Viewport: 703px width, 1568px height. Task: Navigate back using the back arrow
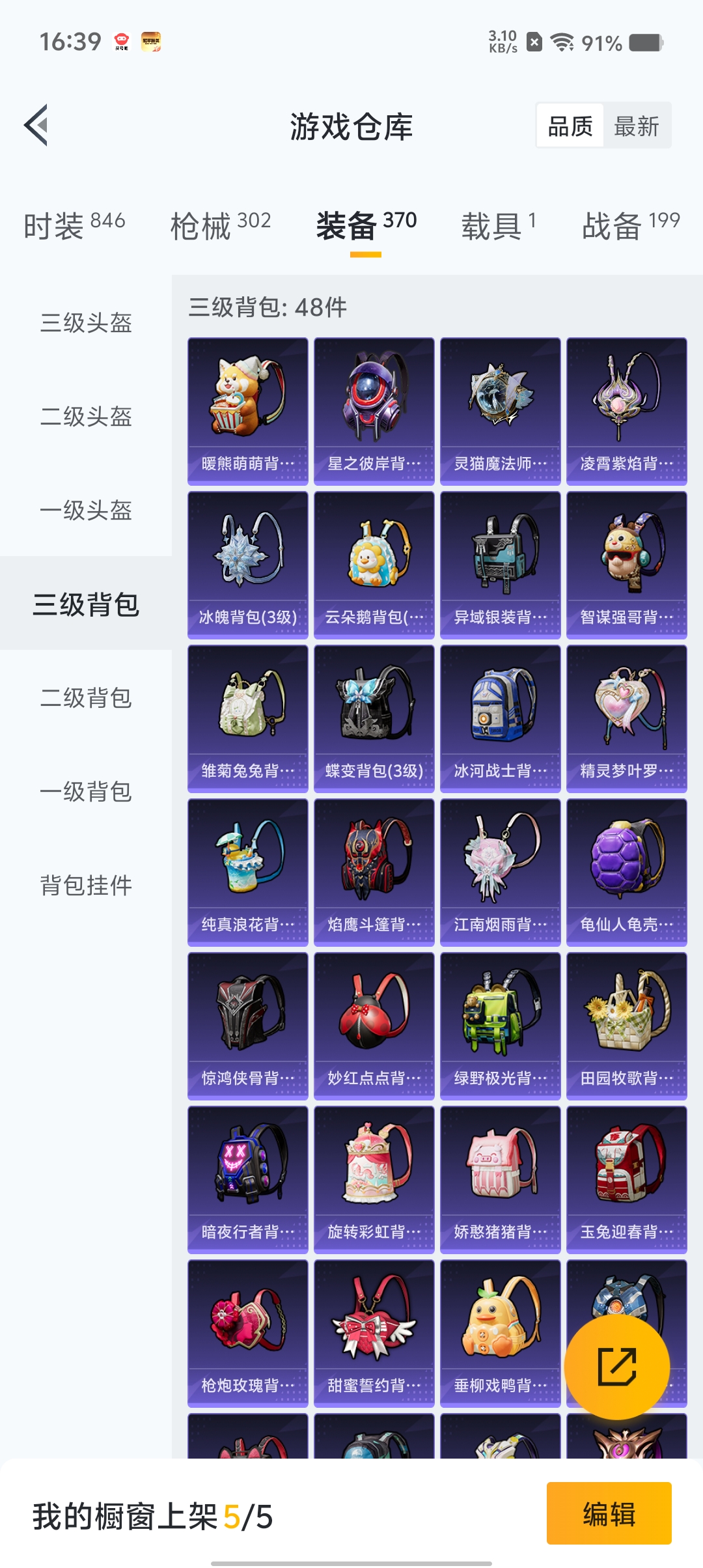click(x=37, y=126)
